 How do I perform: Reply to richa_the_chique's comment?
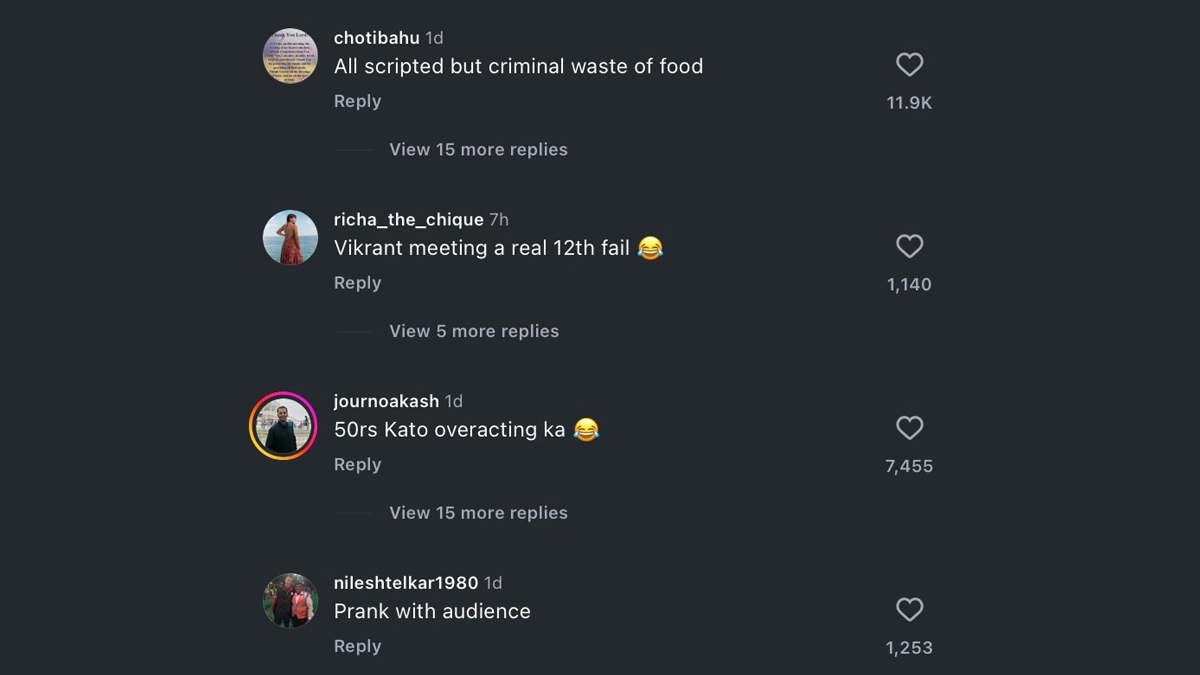pyautogui.click(x=357, y=283)
